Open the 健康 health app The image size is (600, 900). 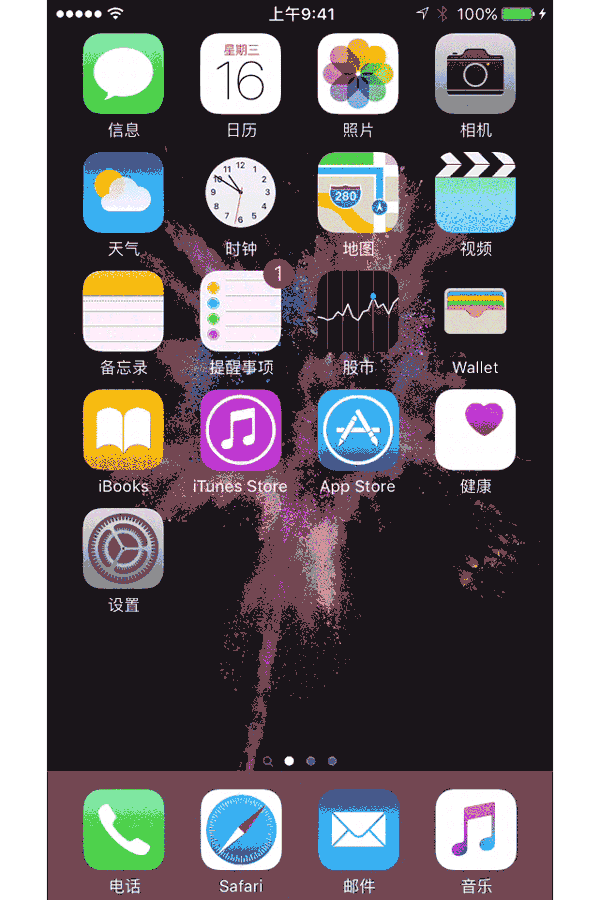point(475,430)
